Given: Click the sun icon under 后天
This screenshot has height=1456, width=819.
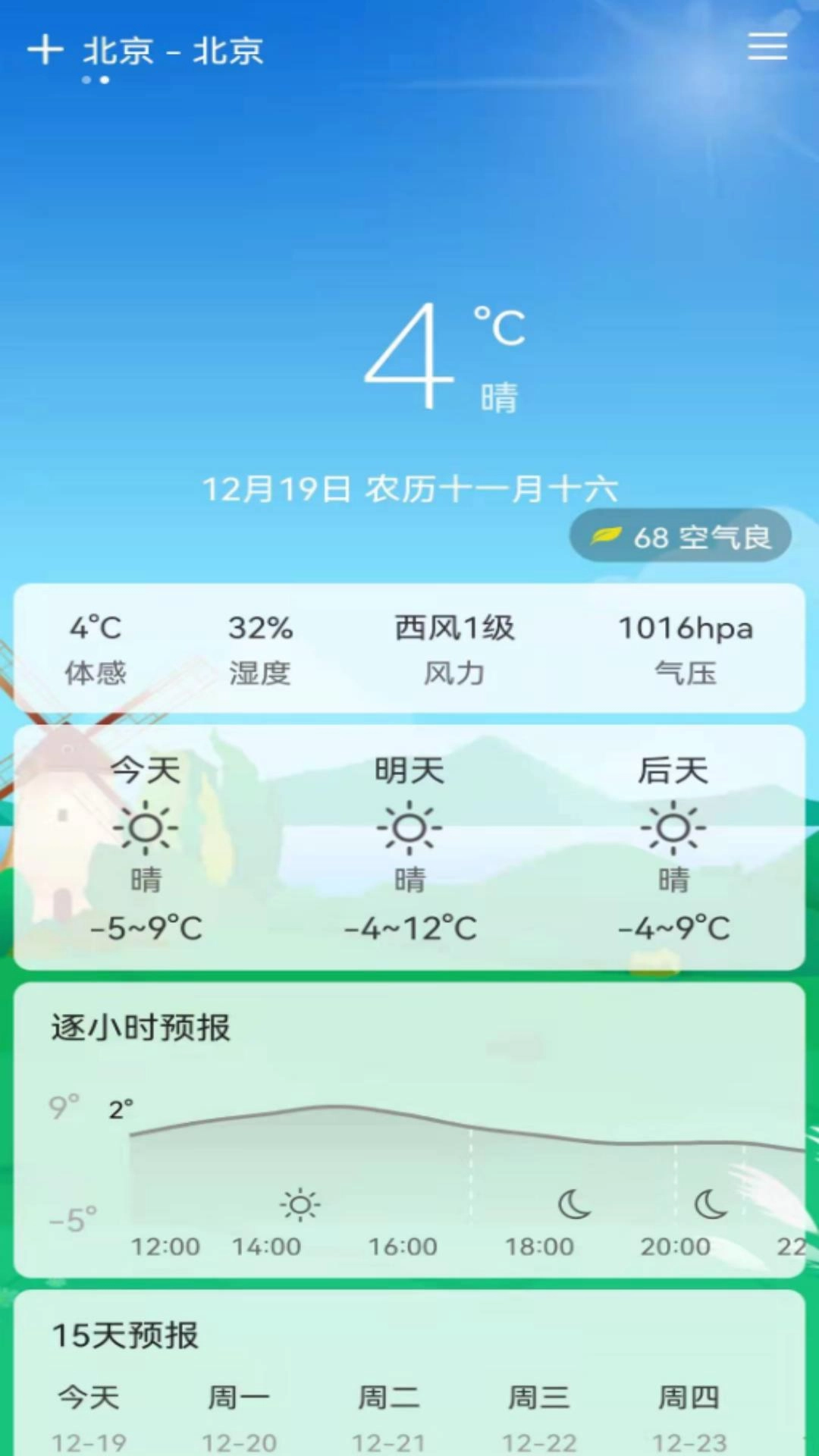Looking at the screenshot, I should (x=673, y=827).
